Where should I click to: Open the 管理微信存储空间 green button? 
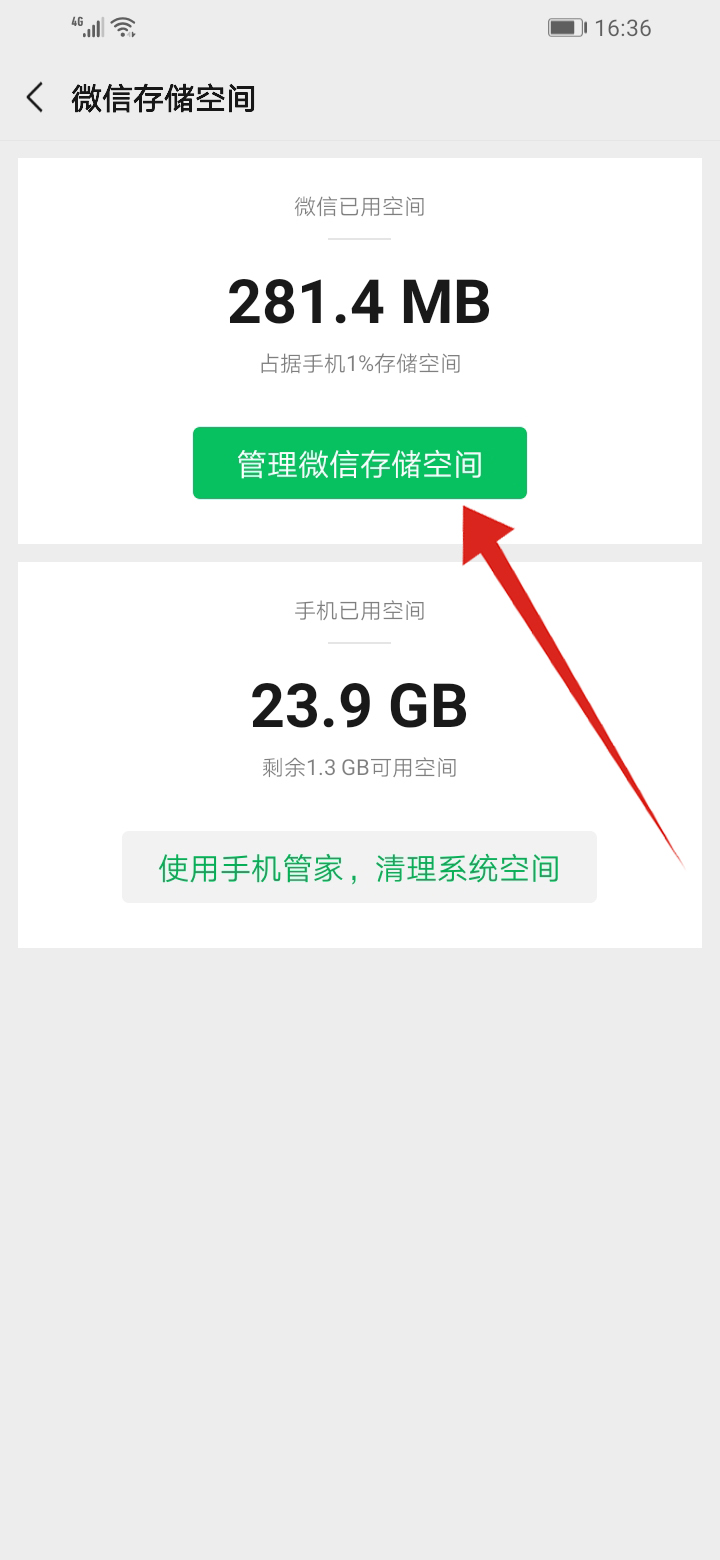click(x=359, y=462)
